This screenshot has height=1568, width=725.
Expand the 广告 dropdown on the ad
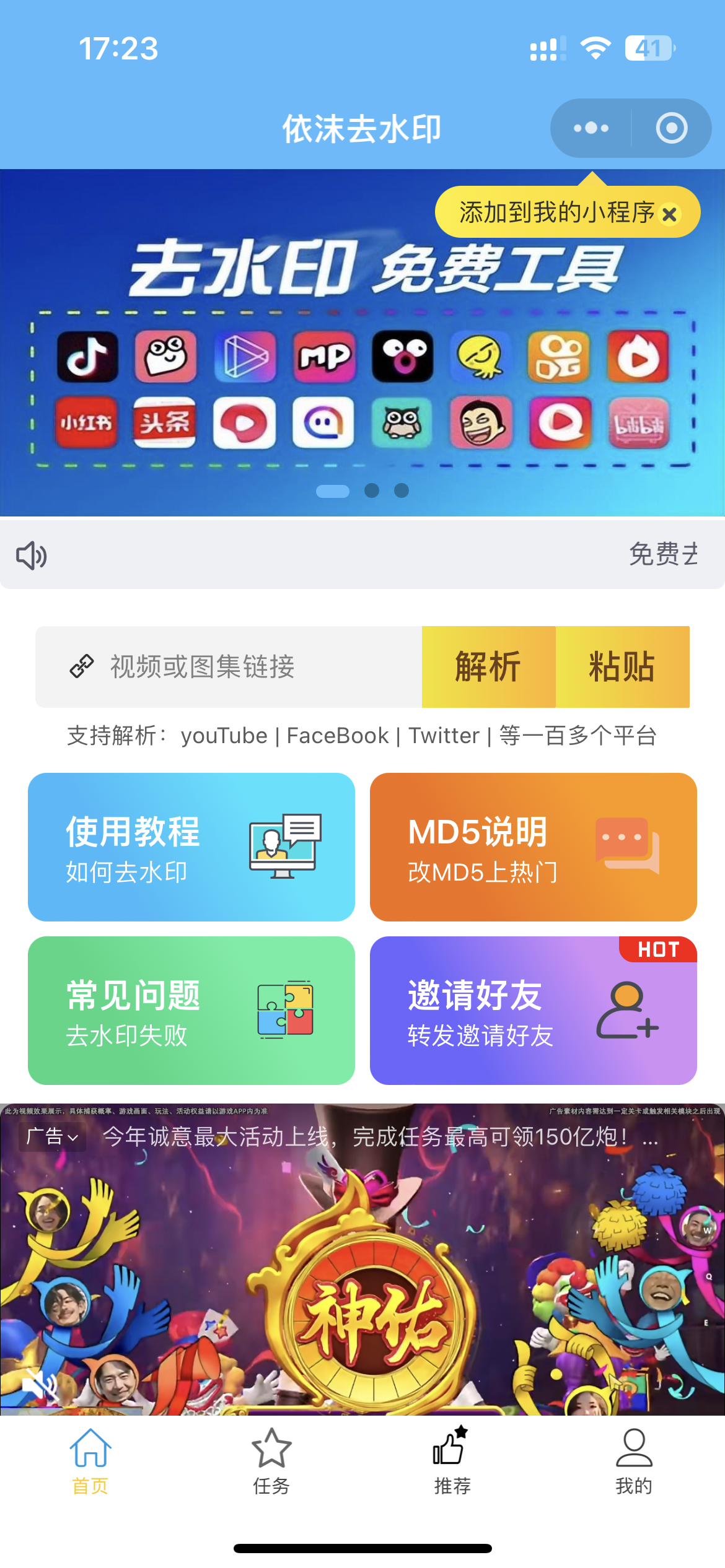(x=53, y=1136)
